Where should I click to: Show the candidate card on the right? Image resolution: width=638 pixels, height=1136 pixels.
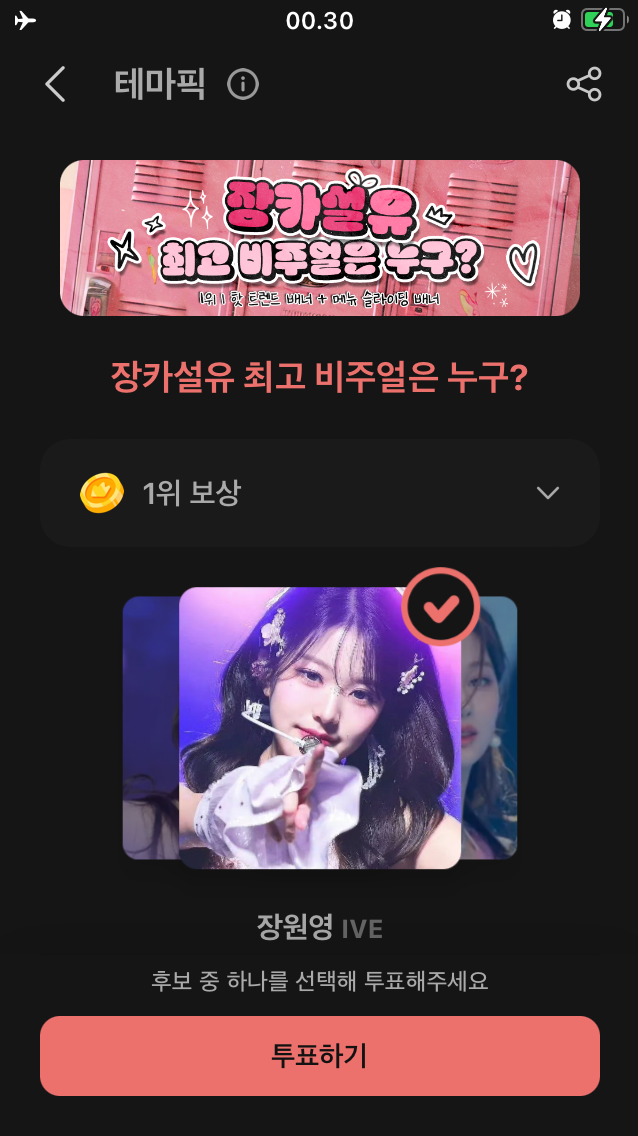[x=492, y=728]
